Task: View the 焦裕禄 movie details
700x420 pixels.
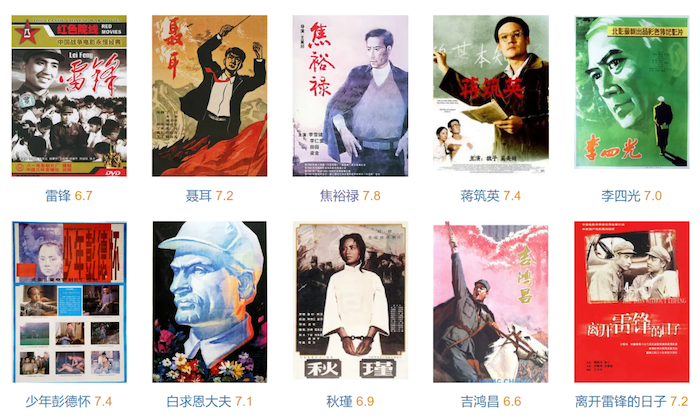Action: (350, 96)
